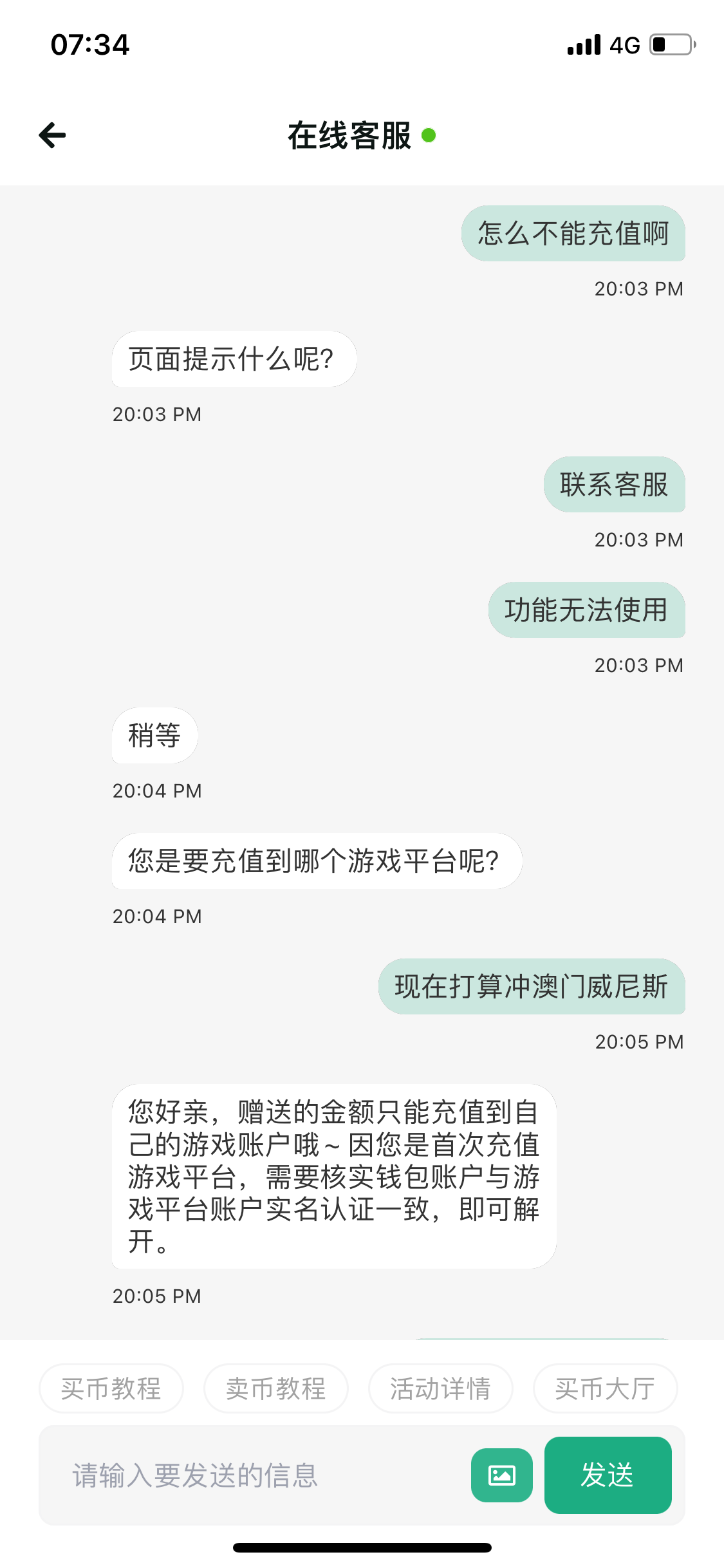The width and height of the screenshot is (724, 1568).
Task: Tap the 发送 send button
Action: pos(608,1475)
